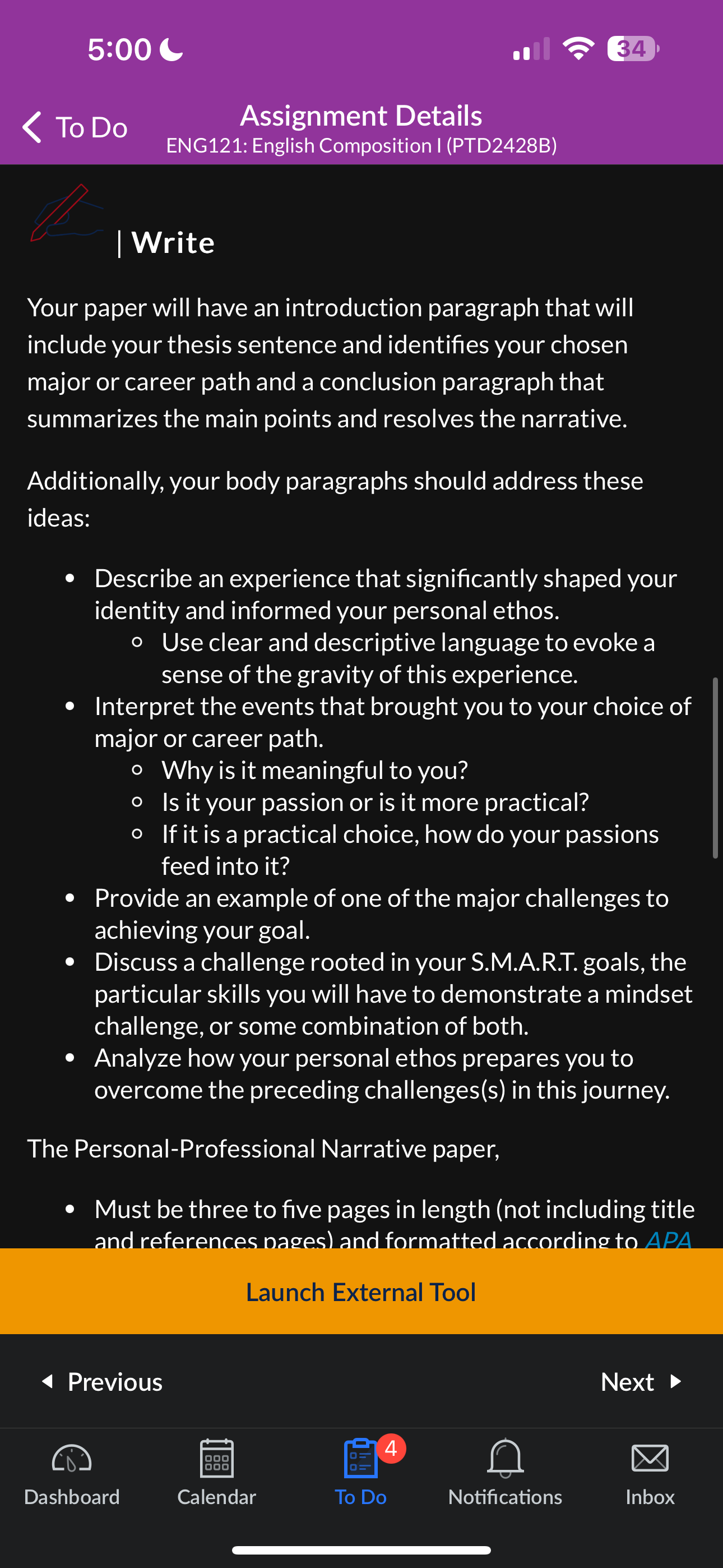Screen dimensions: 723x1568
Task: Open the Calendar tab
Action: tap(217, 1473)
